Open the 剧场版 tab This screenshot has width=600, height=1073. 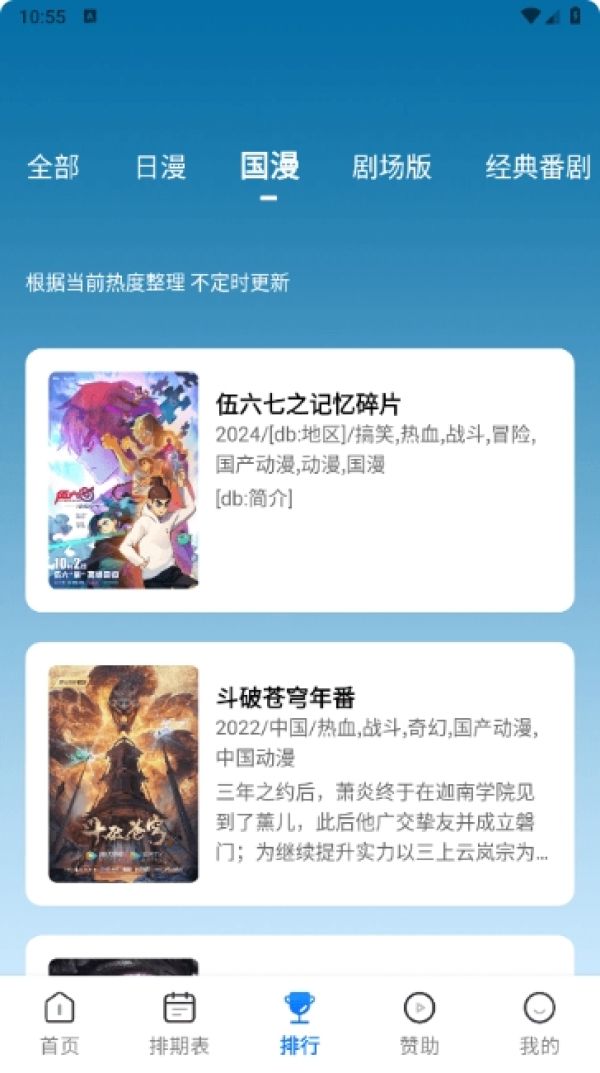pyautogui.click(x=391, y=167)
